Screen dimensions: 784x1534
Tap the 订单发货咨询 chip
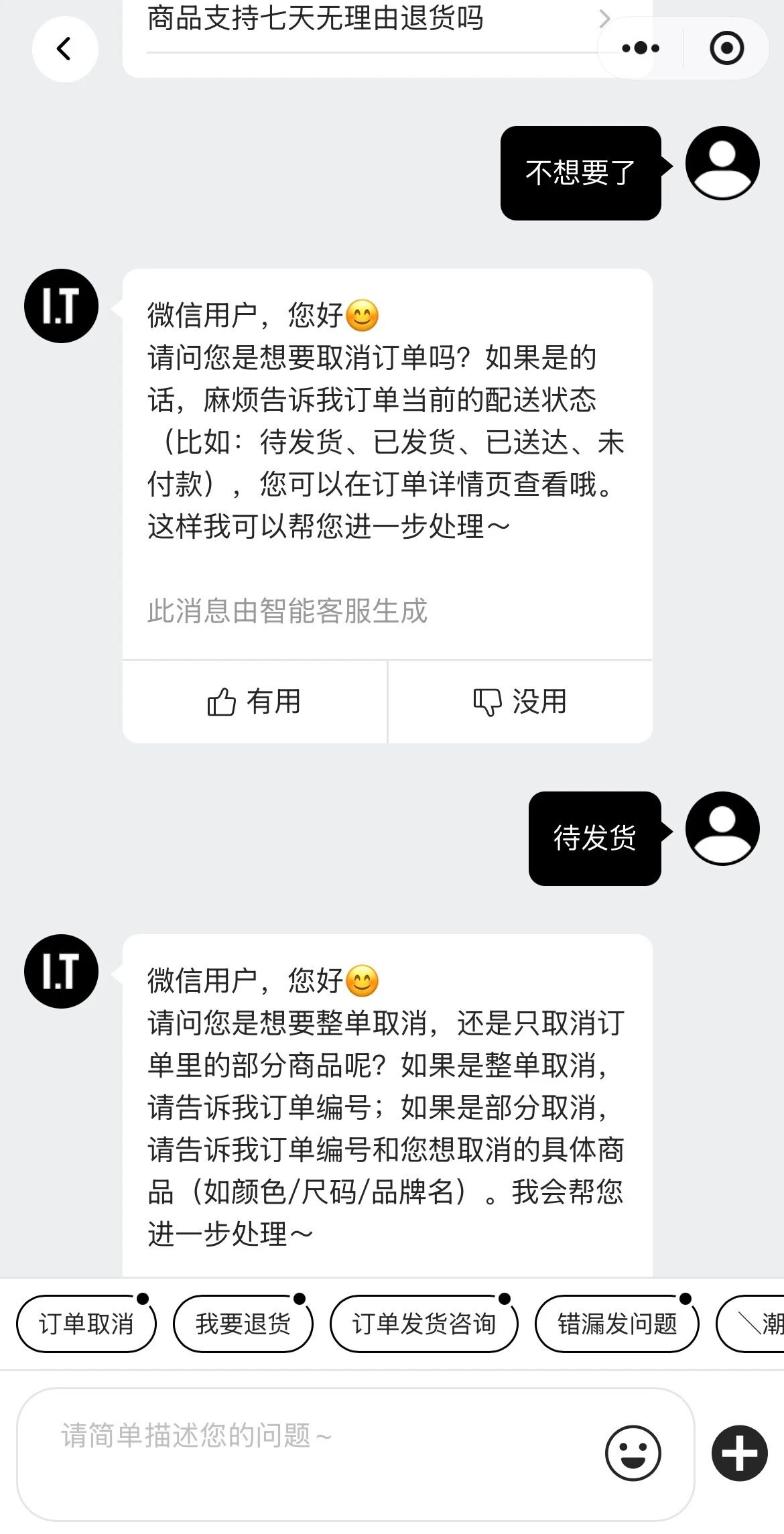pos(423,1324)
